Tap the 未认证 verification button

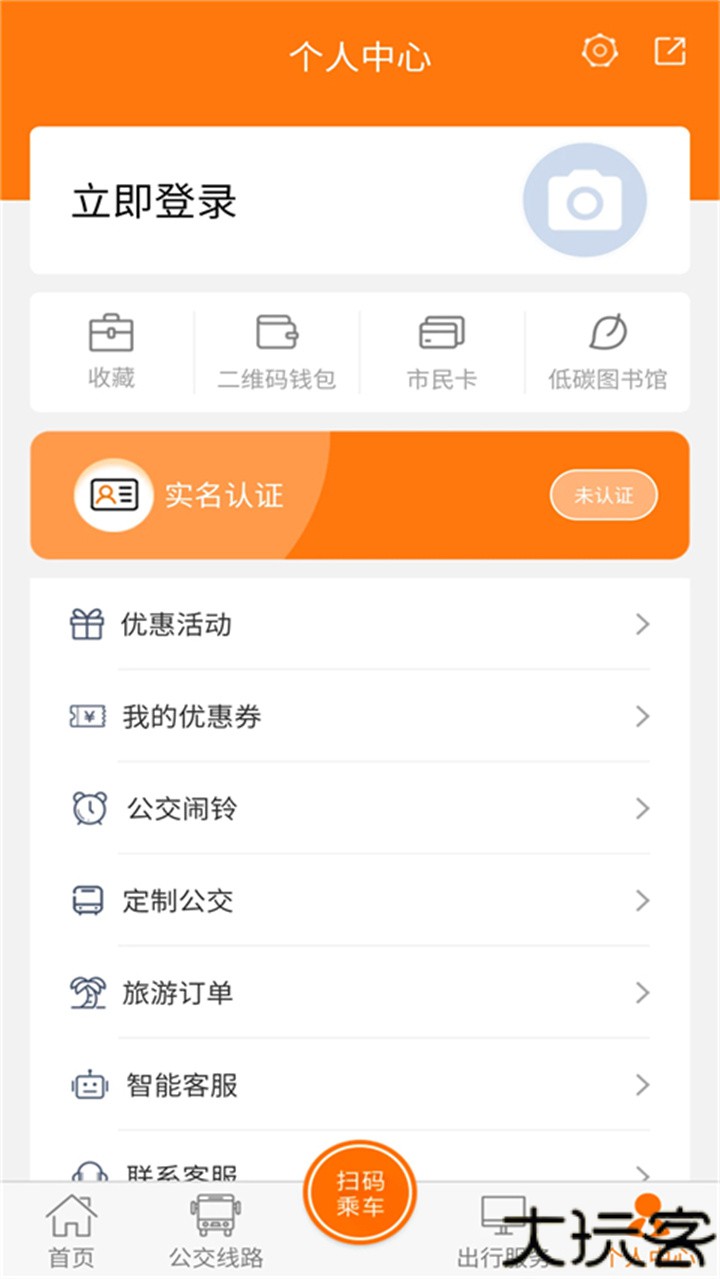[x=604, y=494]
